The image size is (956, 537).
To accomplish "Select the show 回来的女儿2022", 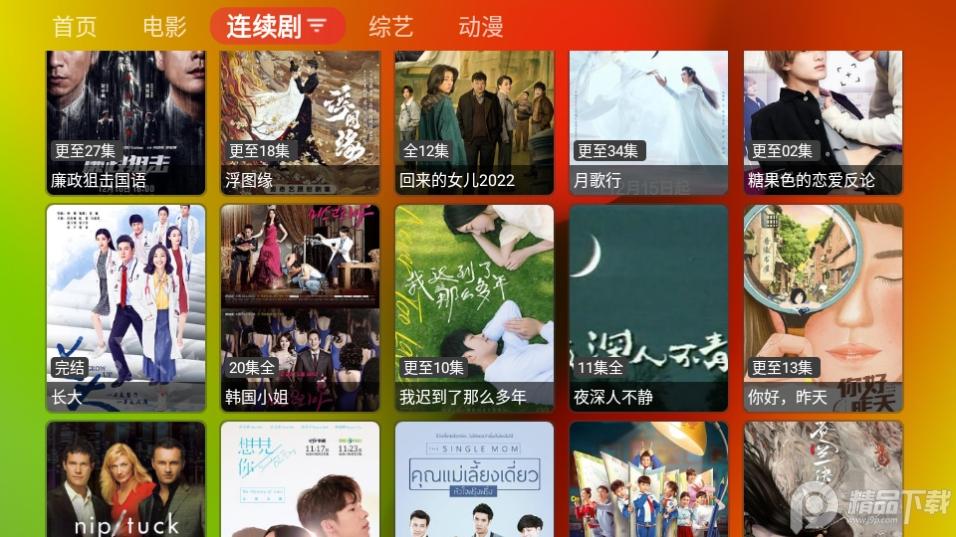I will (x=474, y=121).
